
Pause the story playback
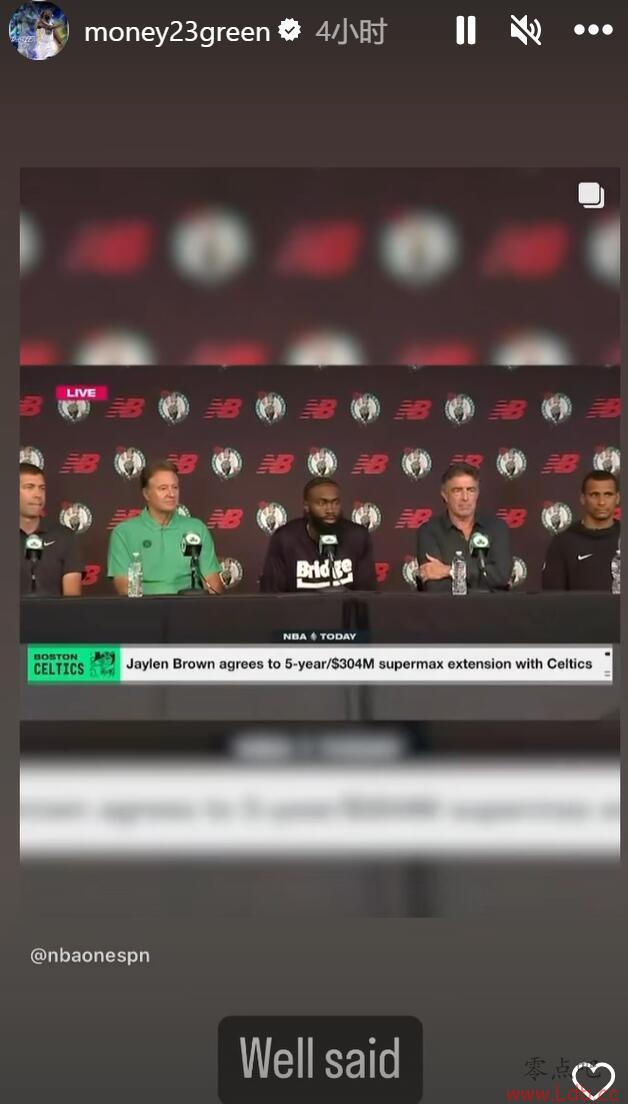click(x=466, y=31)
